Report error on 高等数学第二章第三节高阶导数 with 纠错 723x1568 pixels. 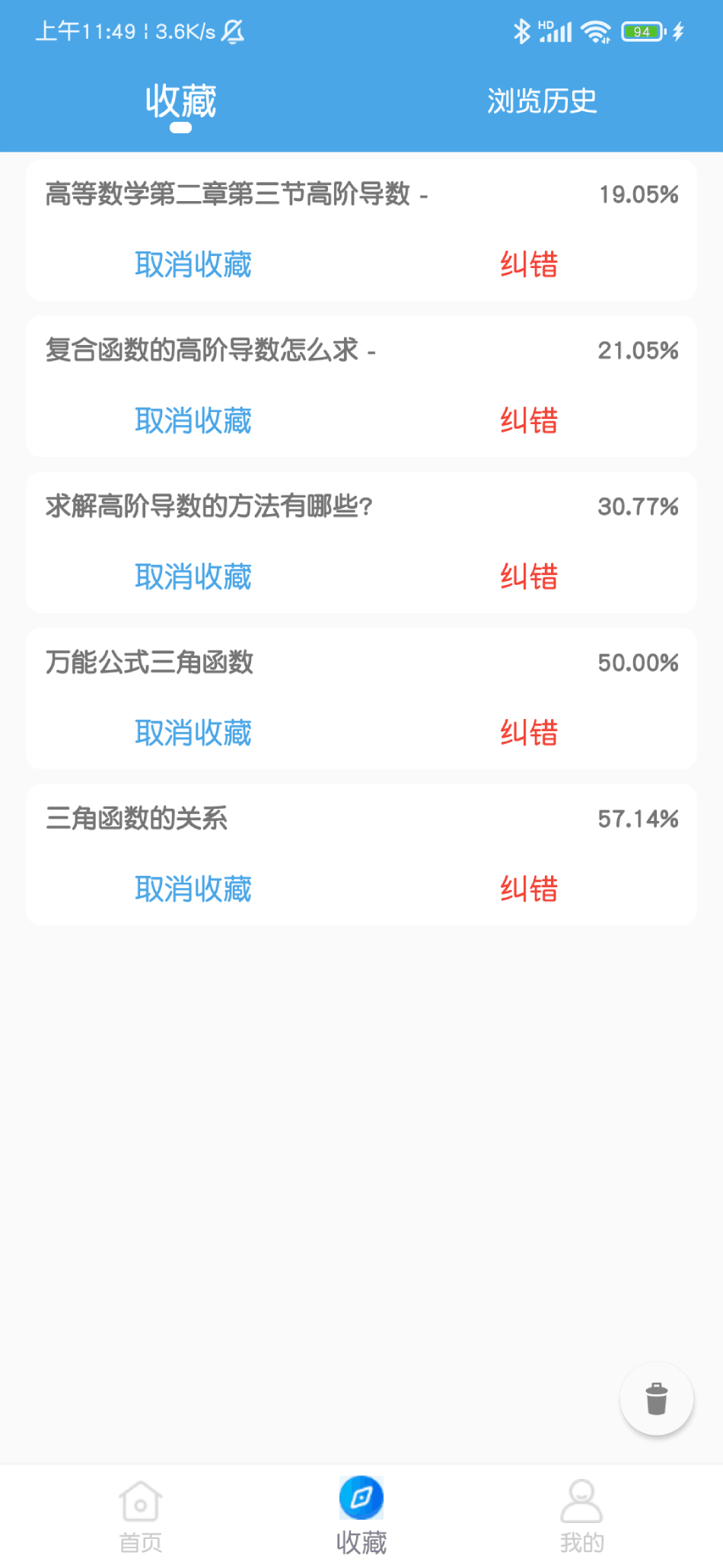coord(529,264)
